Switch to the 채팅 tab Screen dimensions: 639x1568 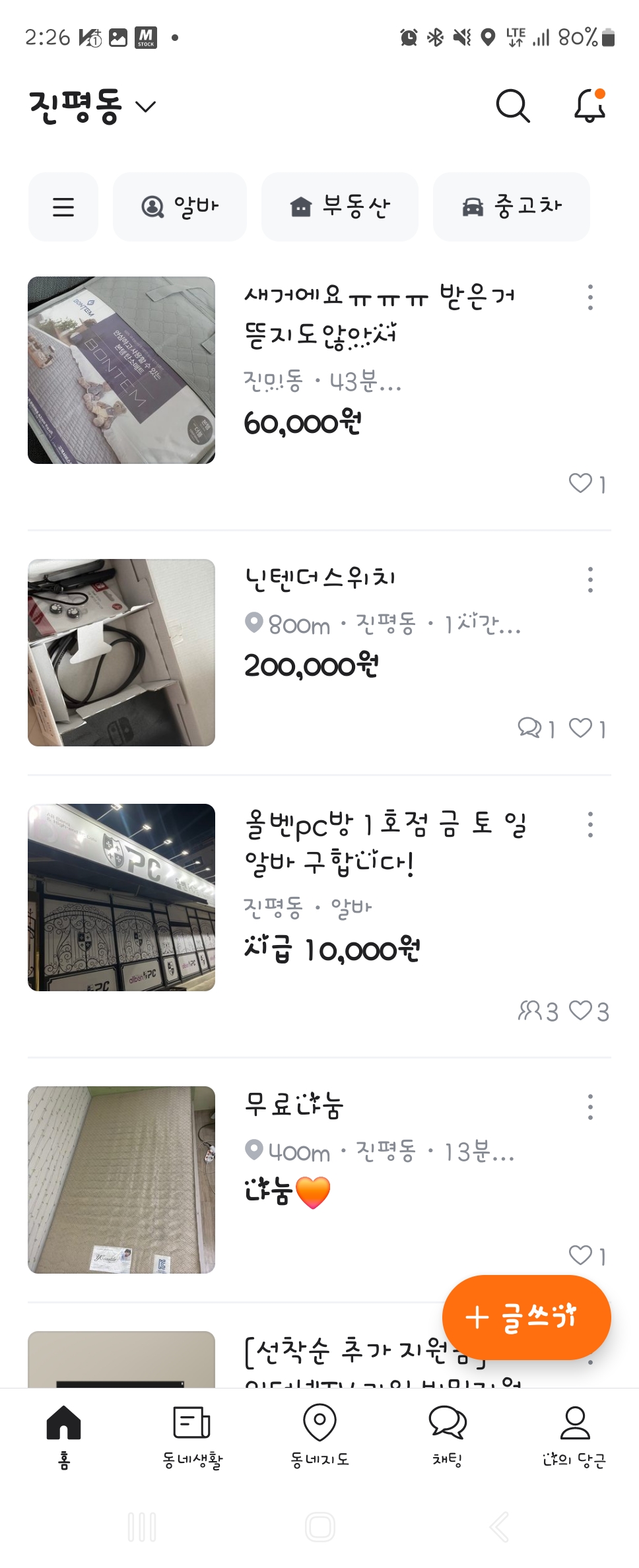point(448,1436)
